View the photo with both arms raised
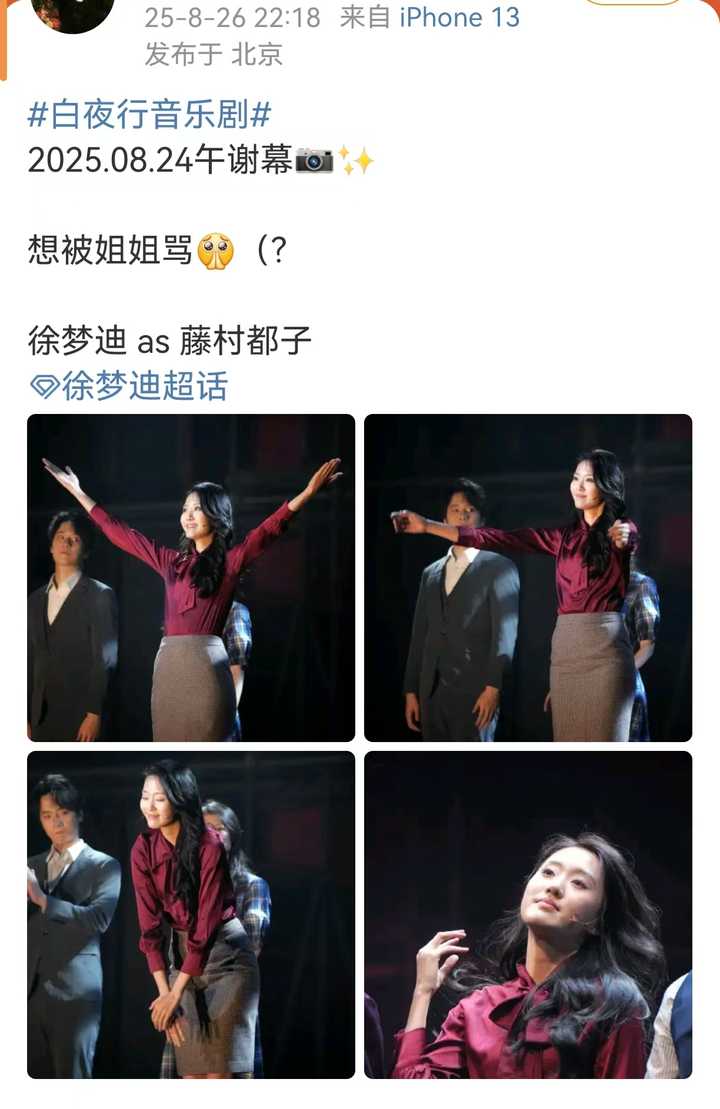The height and width of the screenshot is (1109, 720). 191,578
